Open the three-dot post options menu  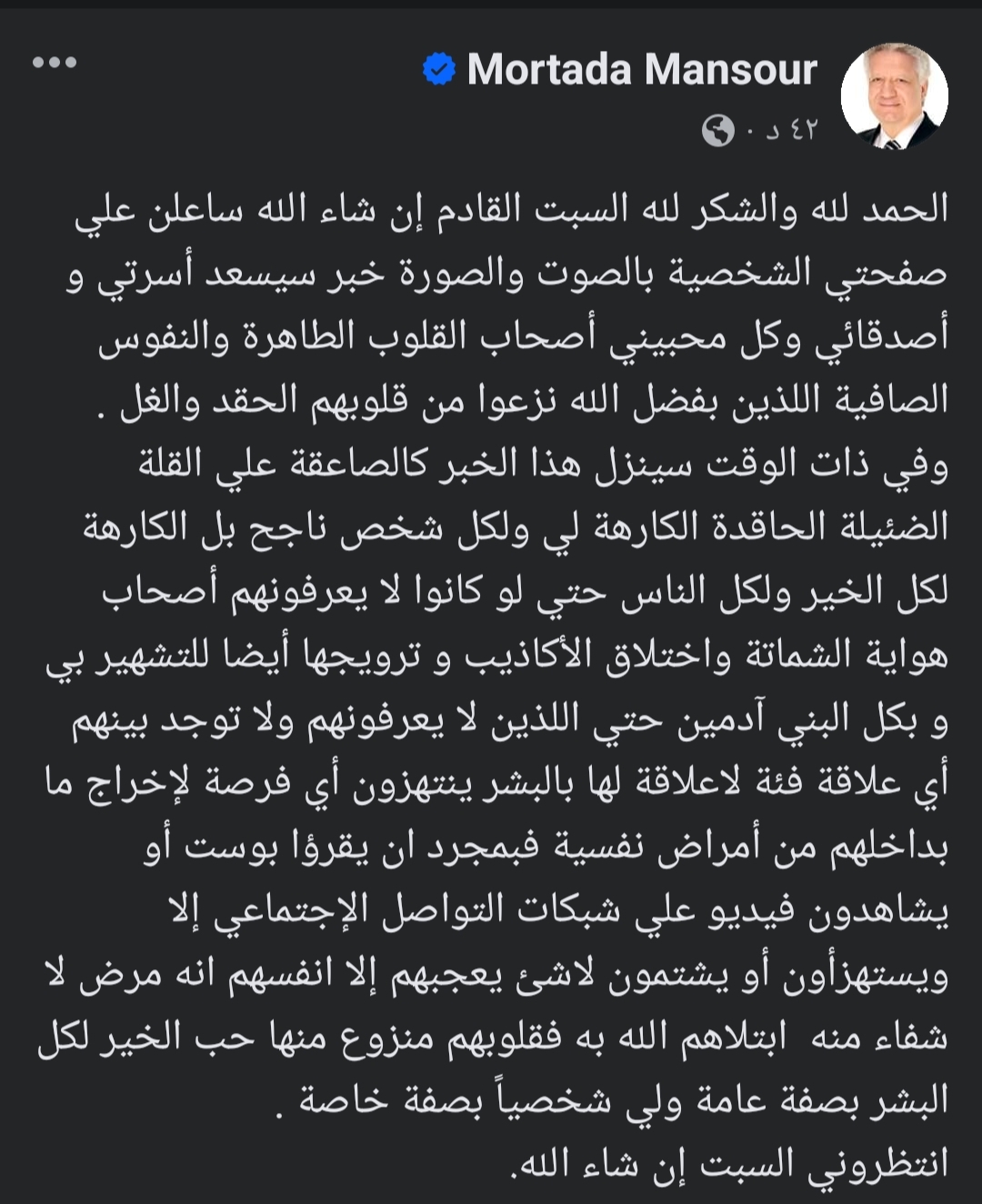[x=55, y=63]
